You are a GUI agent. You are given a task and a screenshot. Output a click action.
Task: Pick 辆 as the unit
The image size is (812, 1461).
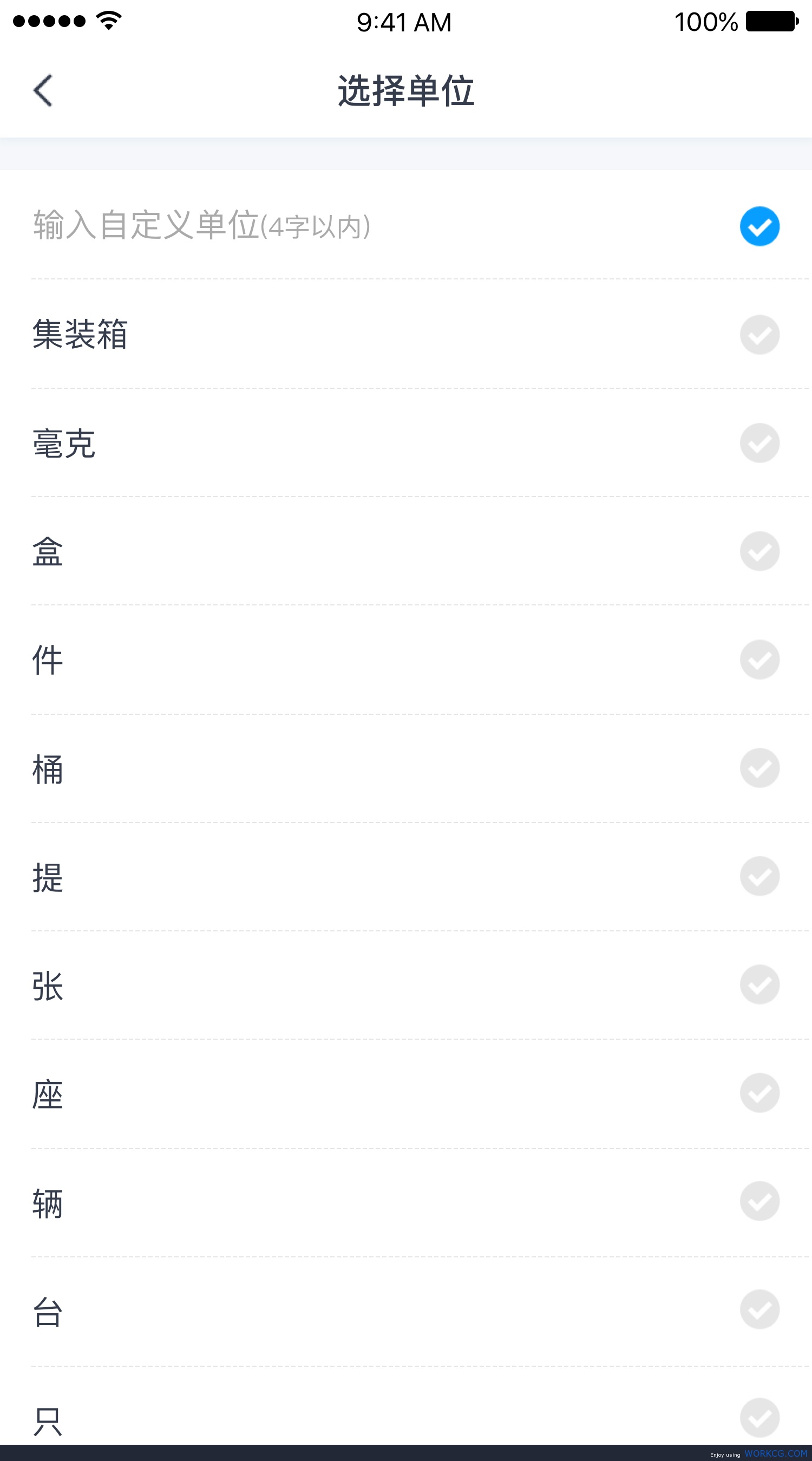pyautogui.click(x=406, y=1201)
